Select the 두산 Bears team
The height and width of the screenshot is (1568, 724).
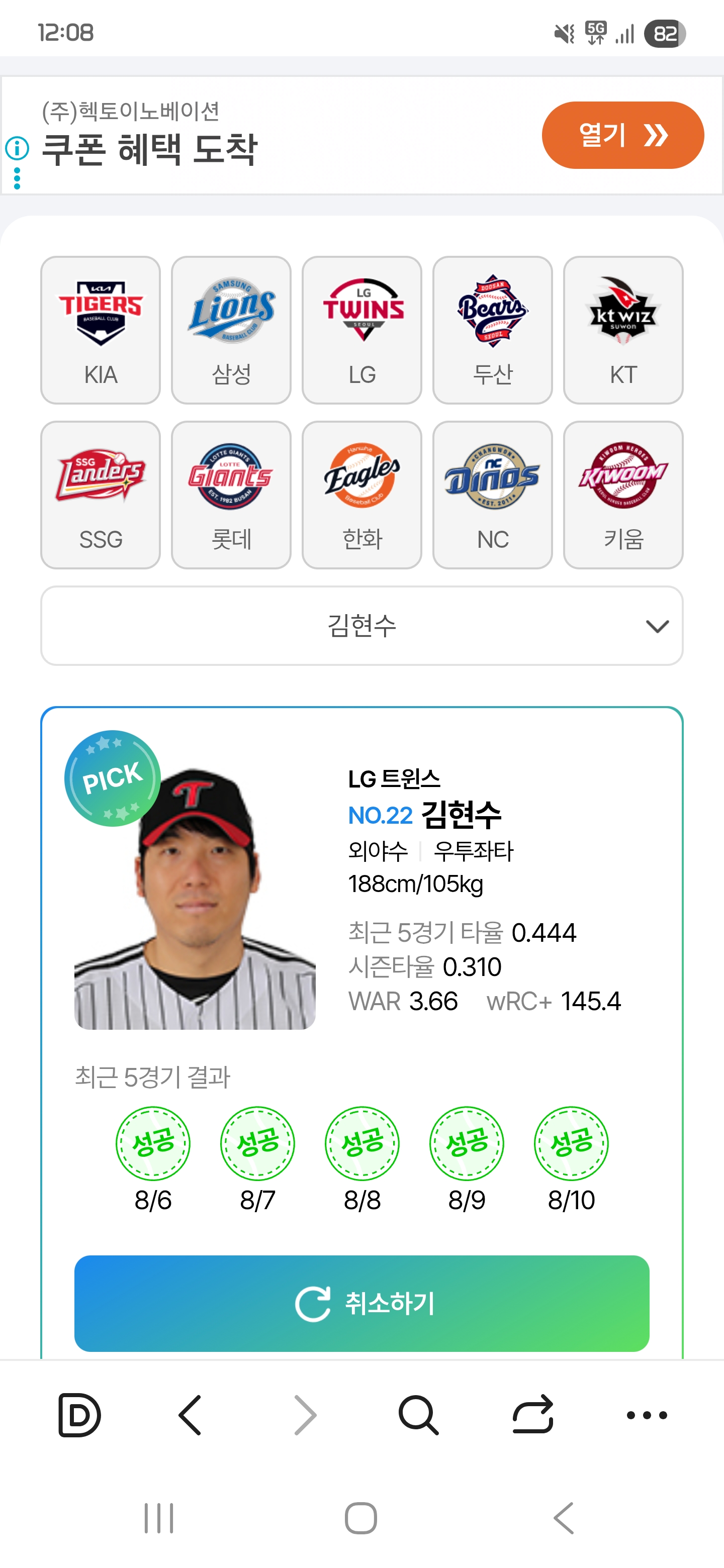click(x=493, y=330)
